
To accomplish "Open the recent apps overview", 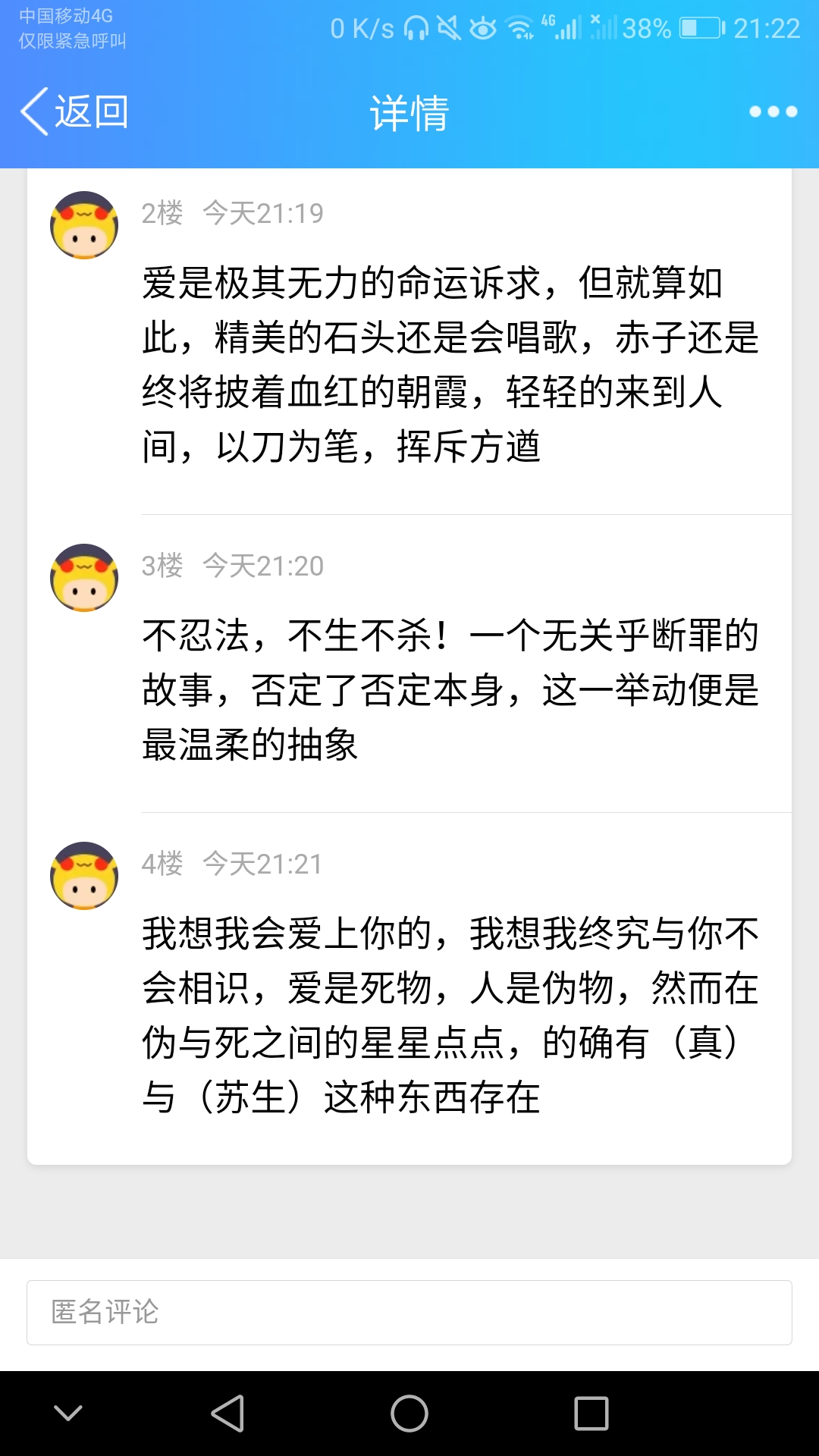I will point(591,1414).
